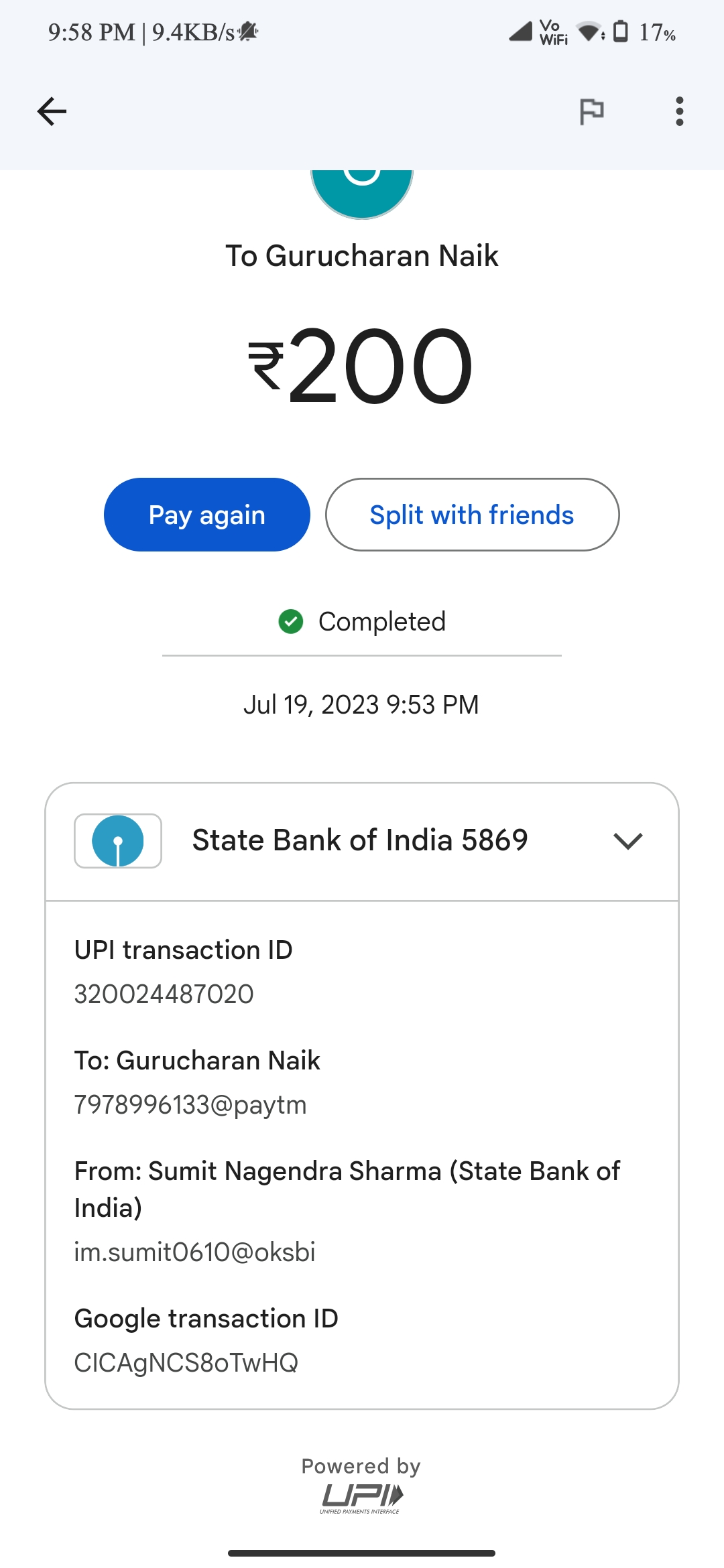This screenshot has height=1568, width=724.
Task: Tap the Pay again button
Action: [207, 515]
